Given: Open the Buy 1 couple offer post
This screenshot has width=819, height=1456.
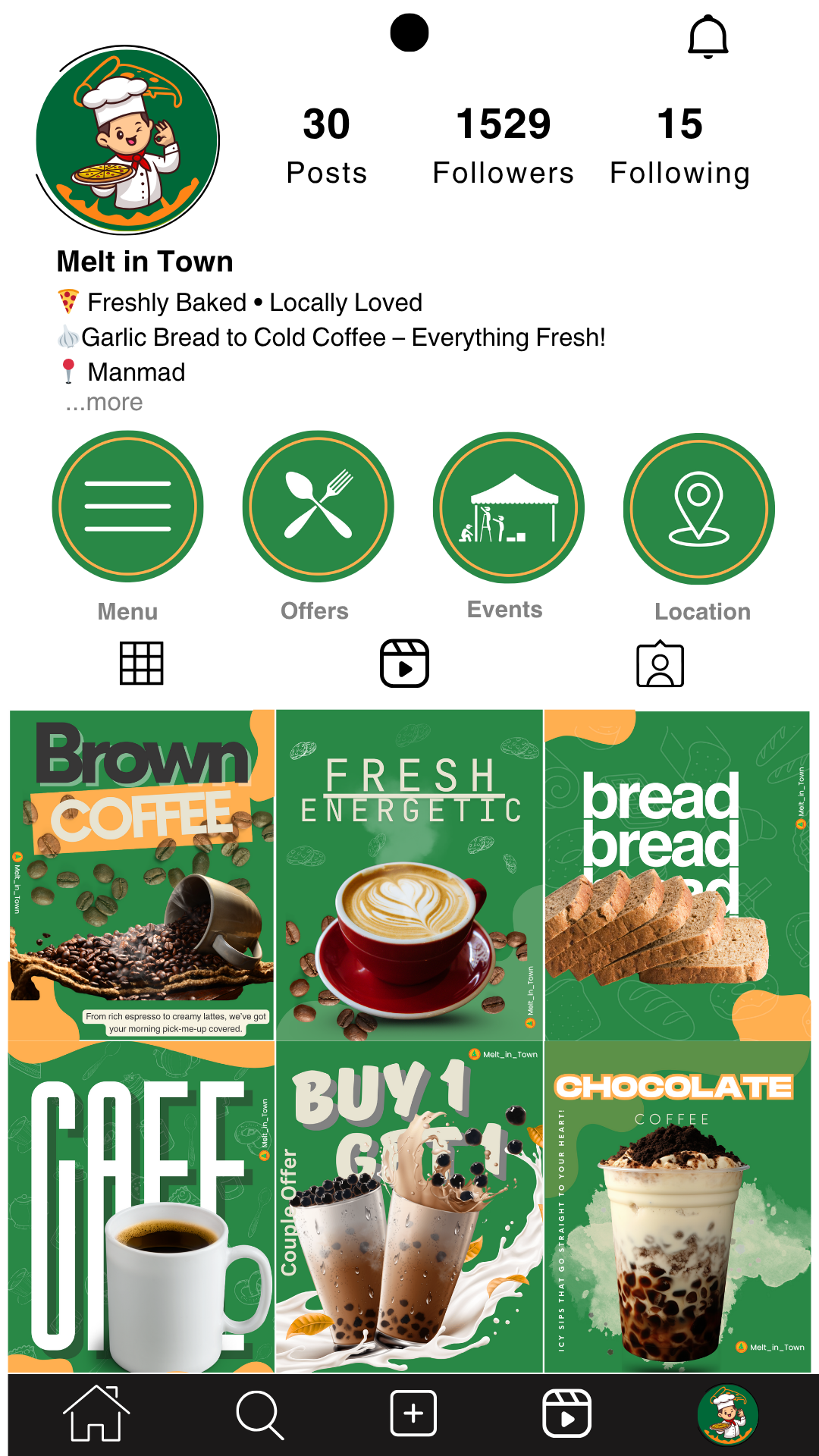Looking at the screenshot, I should pyautogui.click(x=409, y=1207).
